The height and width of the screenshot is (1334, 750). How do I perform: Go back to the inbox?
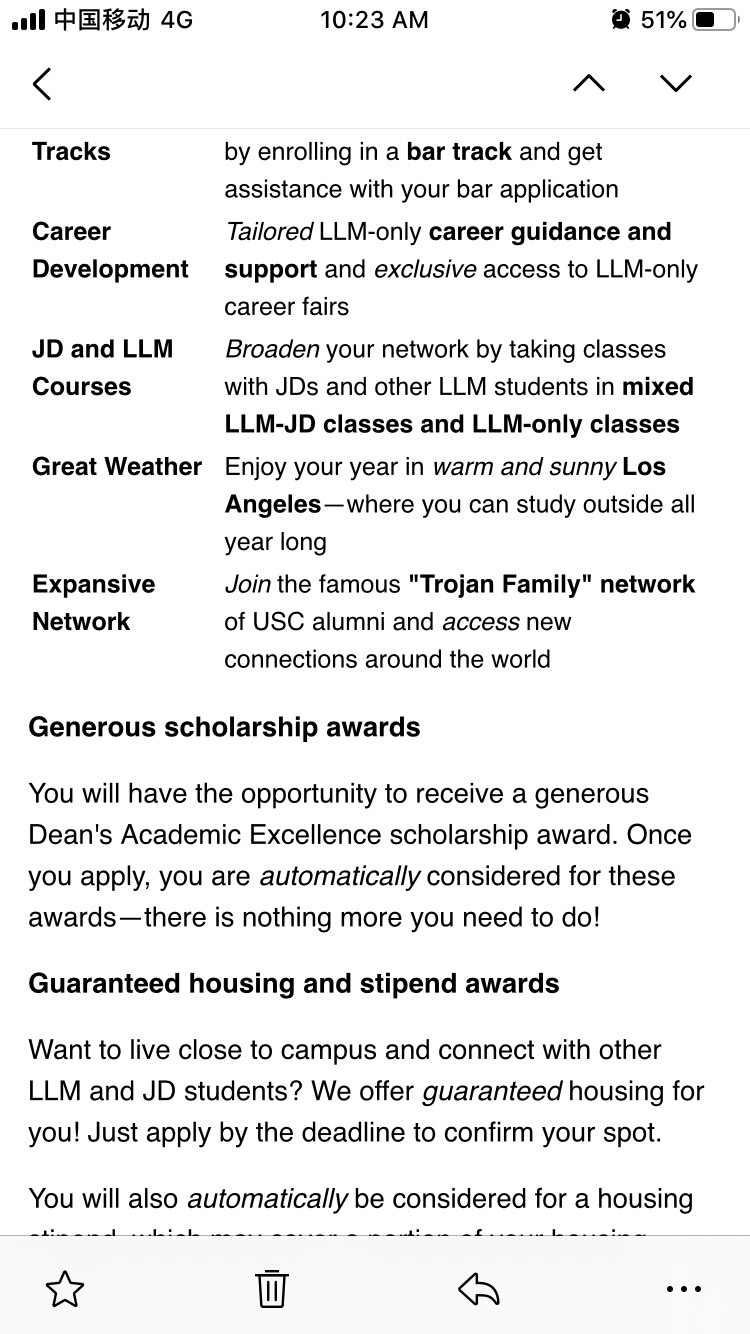coord(42,84)
